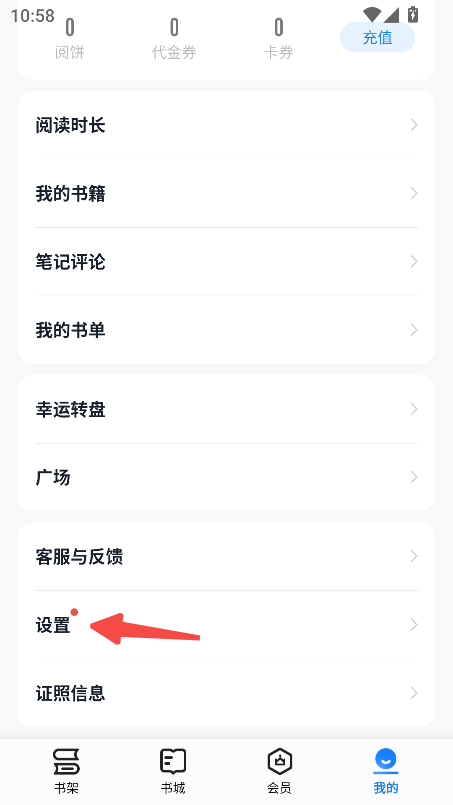This screenshot has width=453, height=805.
Task: Check the 阅饼 balance
Action: pos(70,39)
